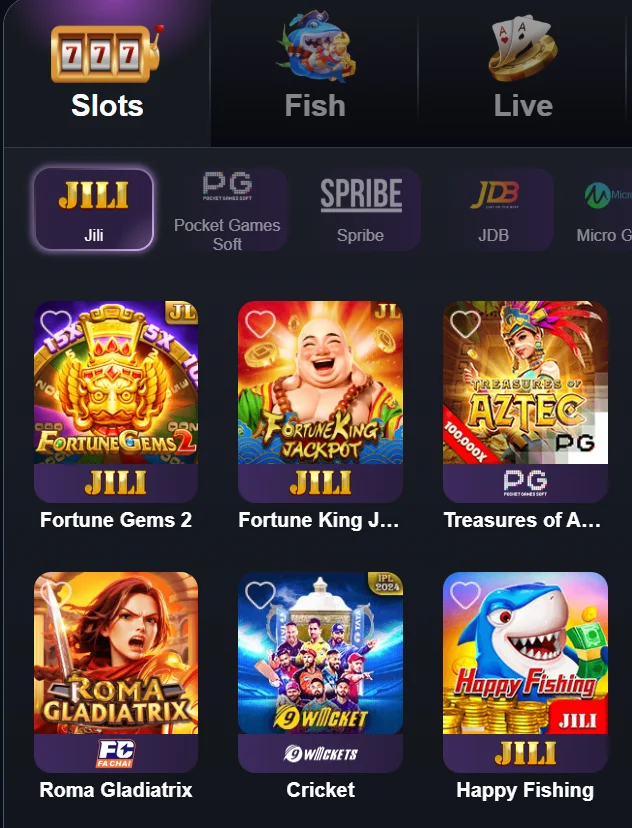Like Fortune King Jackpot via heart icon
This screenshot has height=828, width=632.
[260, 324]
